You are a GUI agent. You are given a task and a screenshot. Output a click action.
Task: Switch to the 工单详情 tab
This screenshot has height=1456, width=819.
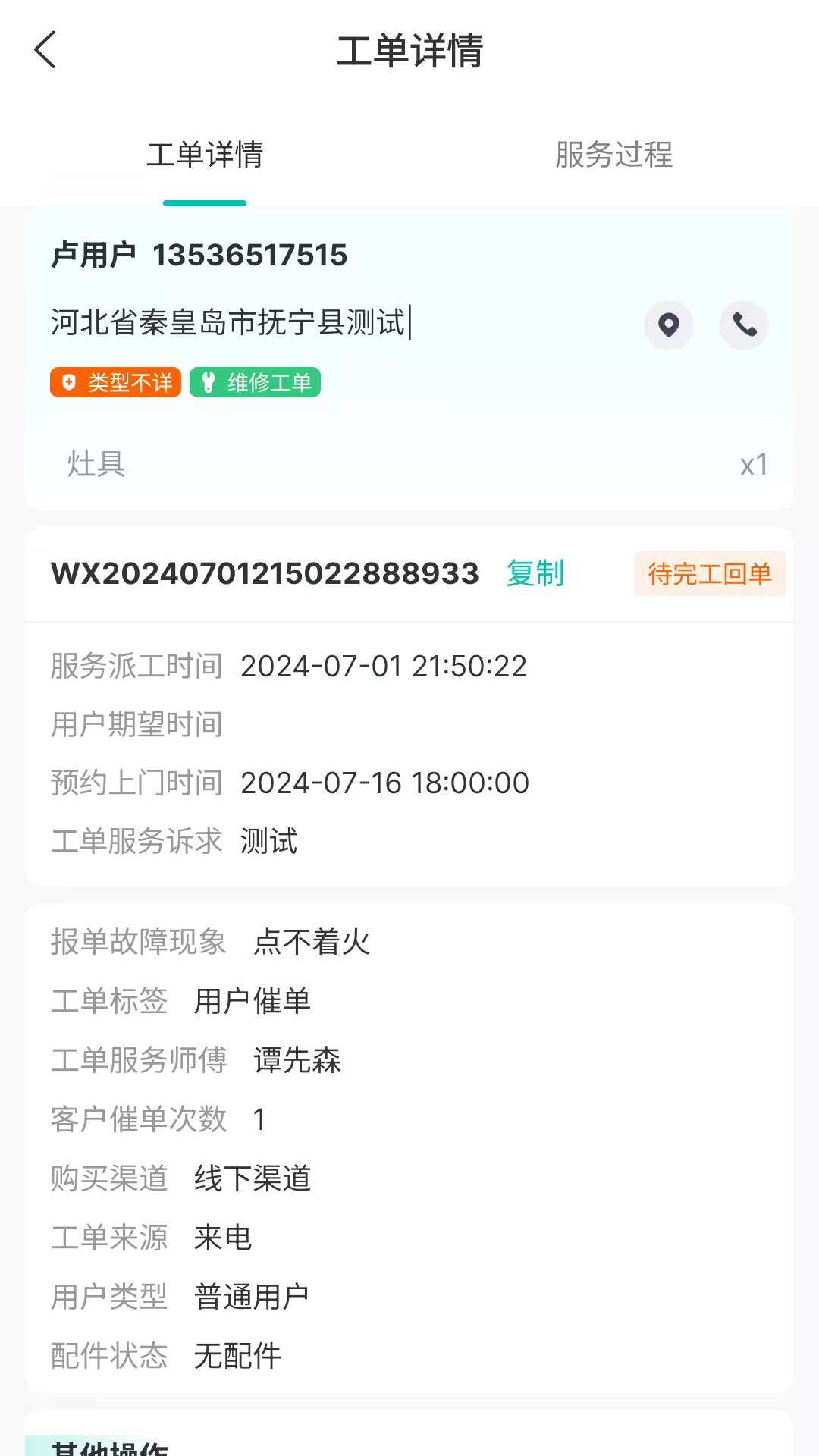click(205, 155)
